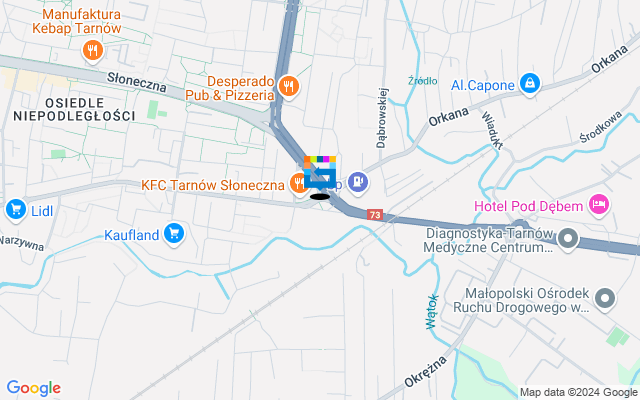The width and height of the screenshot is (640, 400).
Task: Select the gas station marker by KFC
Action: [x=360, y=183]
